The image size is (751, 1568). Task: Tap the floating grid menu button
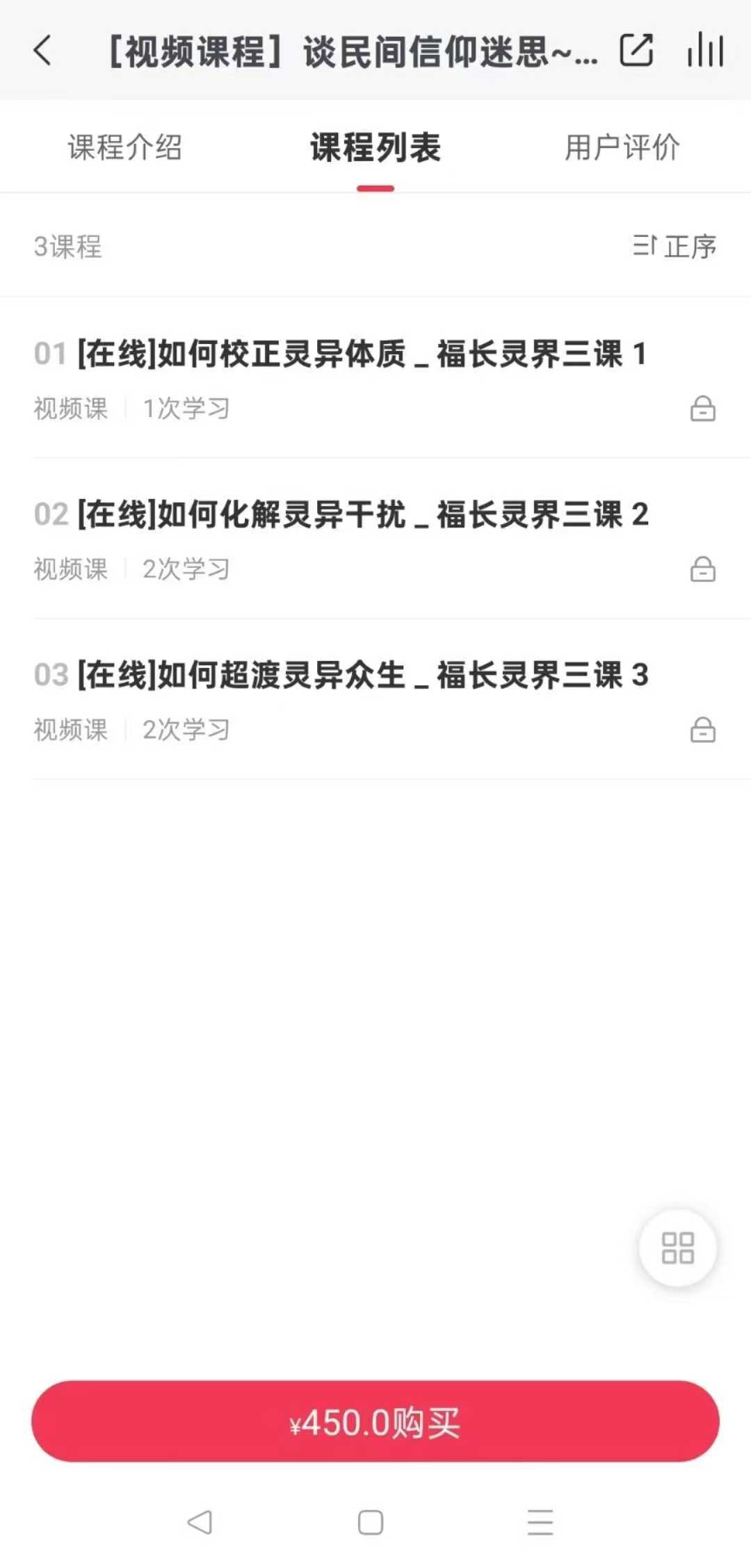click(x=677, y=1248)
